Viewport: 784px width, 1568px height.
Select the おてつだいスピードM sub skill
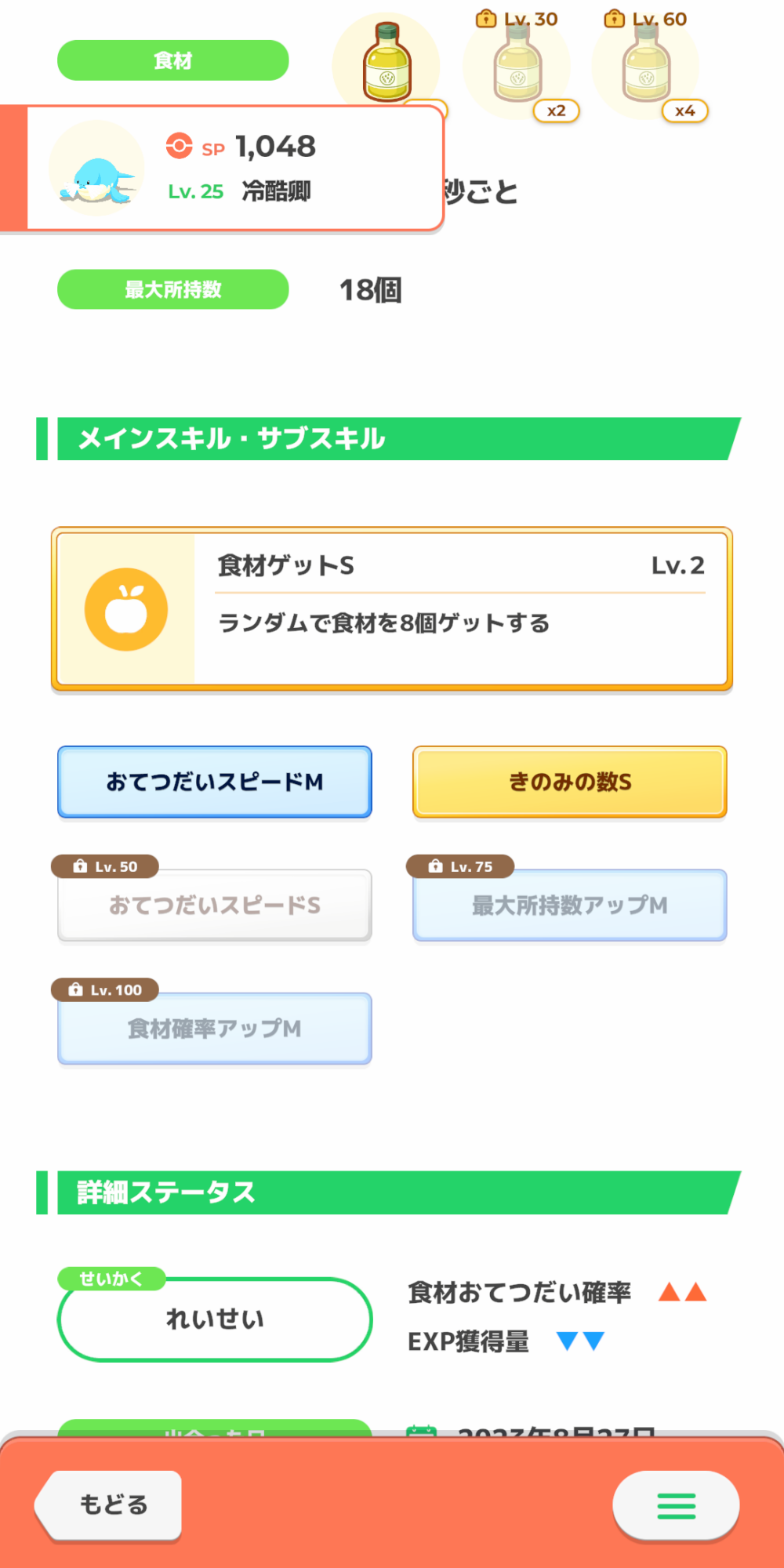pos(215,782)
